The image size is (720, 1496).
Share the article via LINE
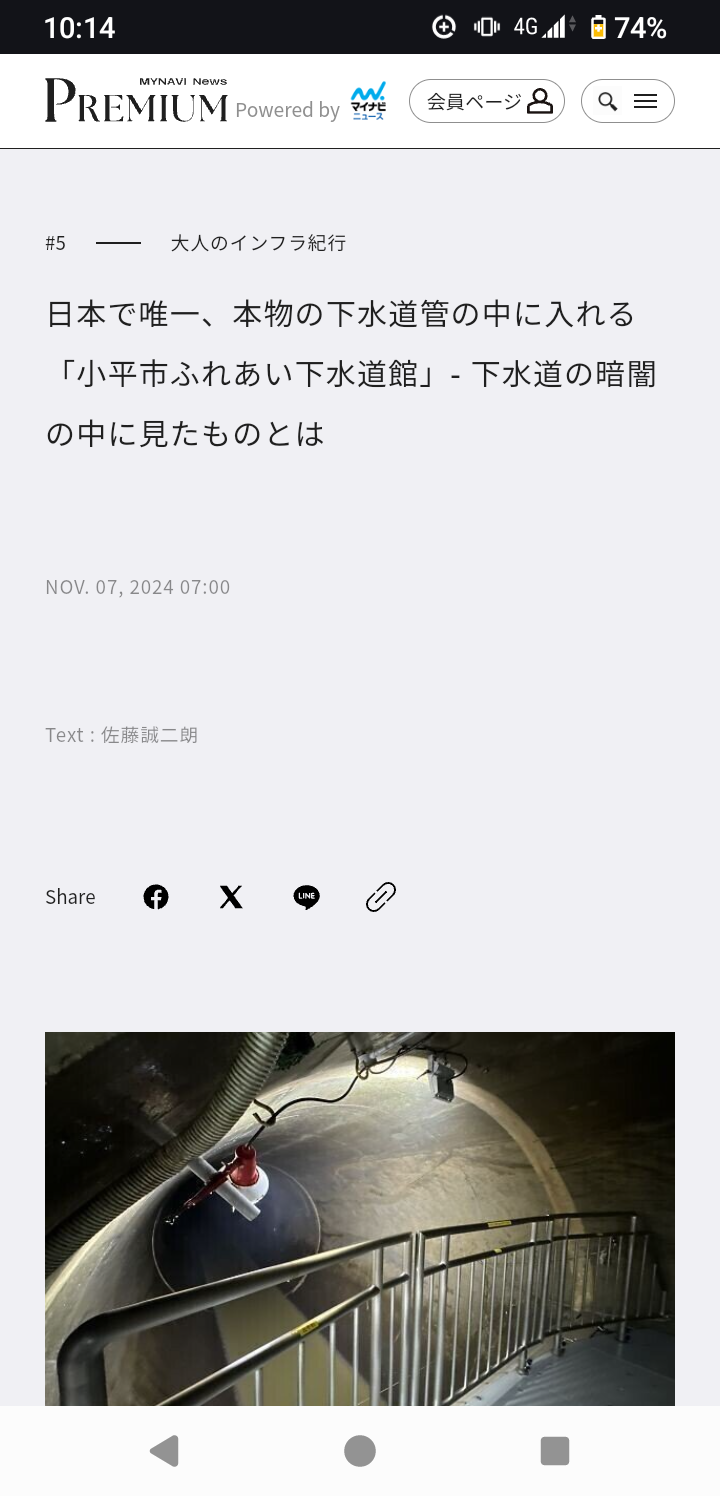(x=305, y=897)
